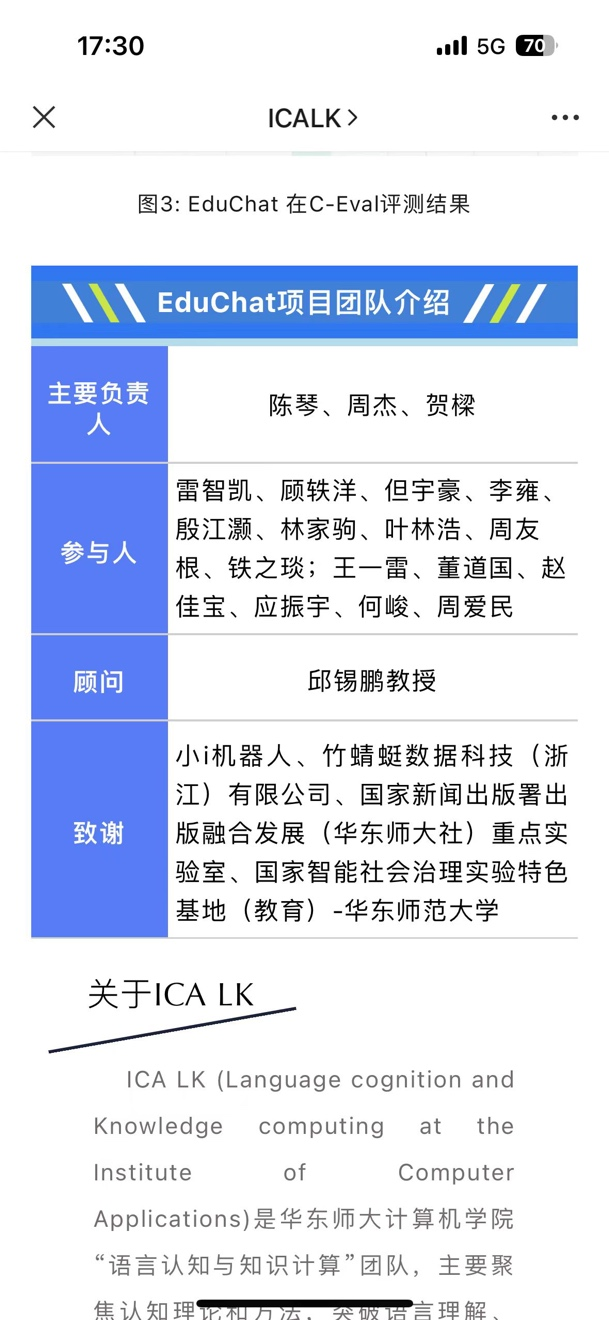This screenshot has width=609, height=1320.
Task: Close the article with the X button
Action: [44, 118]
